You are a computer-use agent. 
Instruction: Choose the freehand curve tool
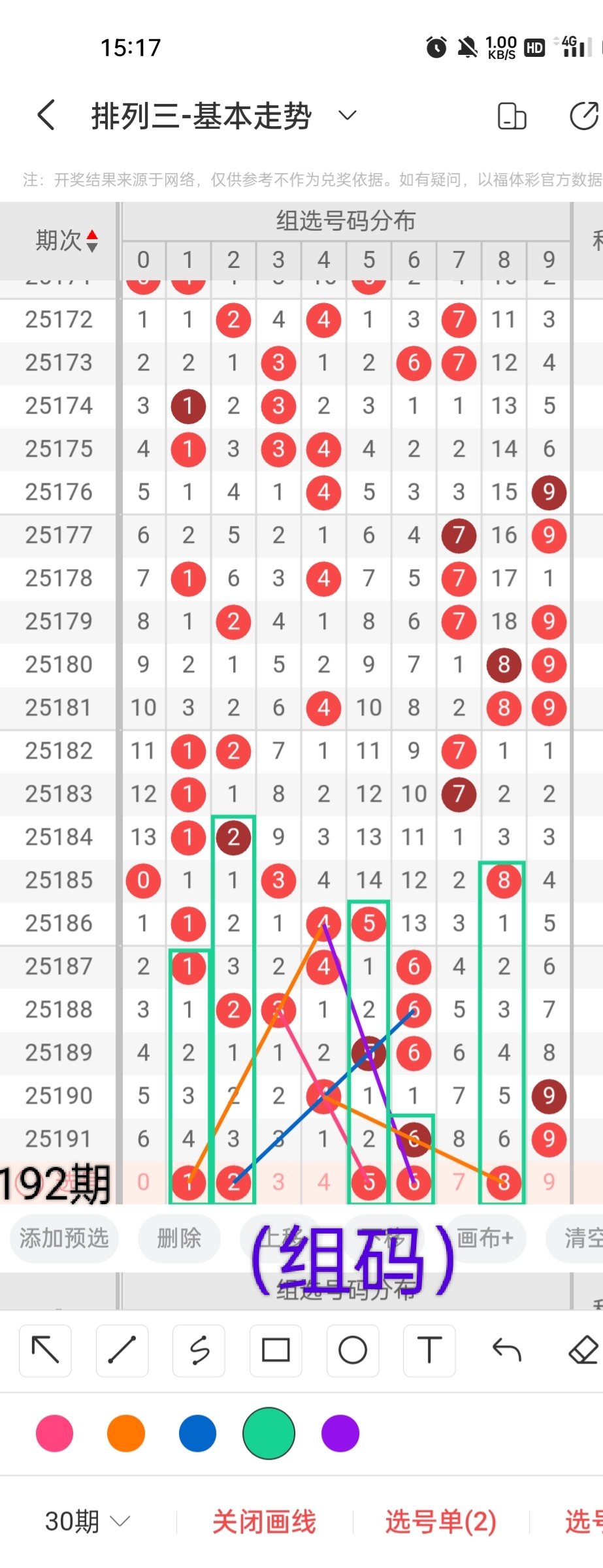click(x=199, y=1350)
